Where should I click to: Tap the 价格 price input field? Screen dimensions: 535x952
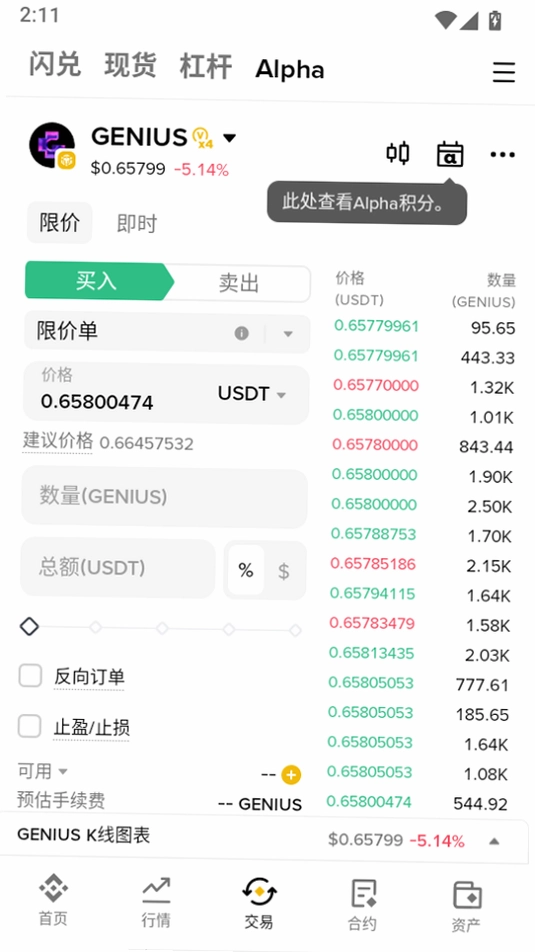pos(166,393)
